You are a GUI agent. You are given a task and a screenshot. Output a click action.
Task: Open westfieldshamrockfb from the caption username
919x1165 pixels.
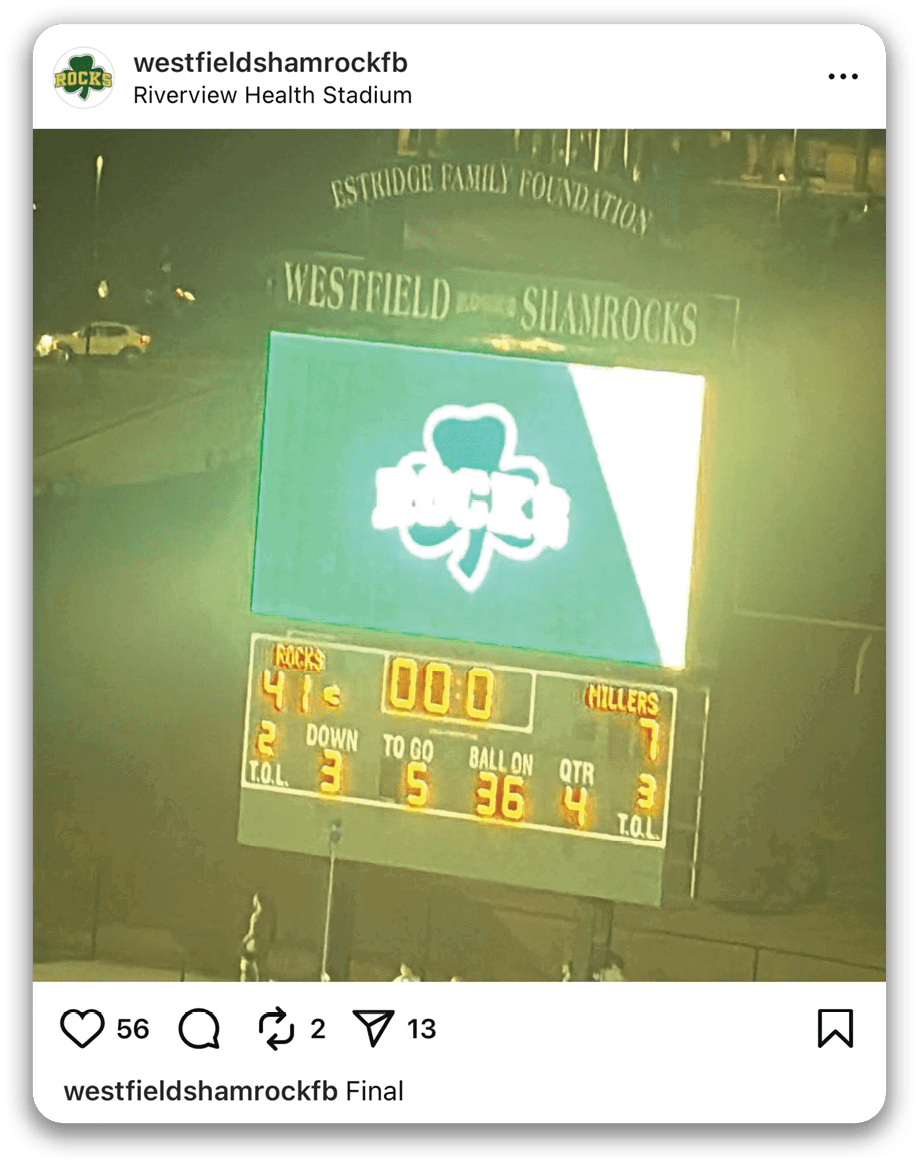click(200, 1090)
